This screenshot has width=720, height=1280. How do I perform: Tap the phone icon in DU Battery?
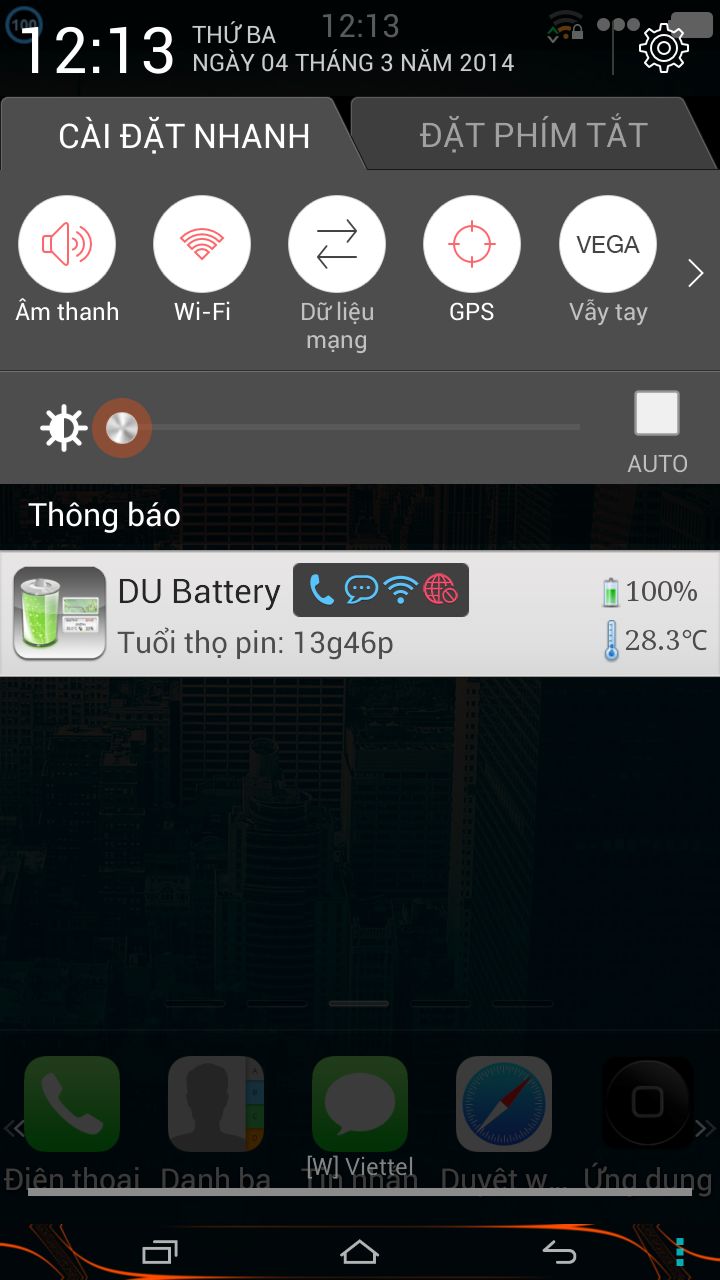coord(321,590)
